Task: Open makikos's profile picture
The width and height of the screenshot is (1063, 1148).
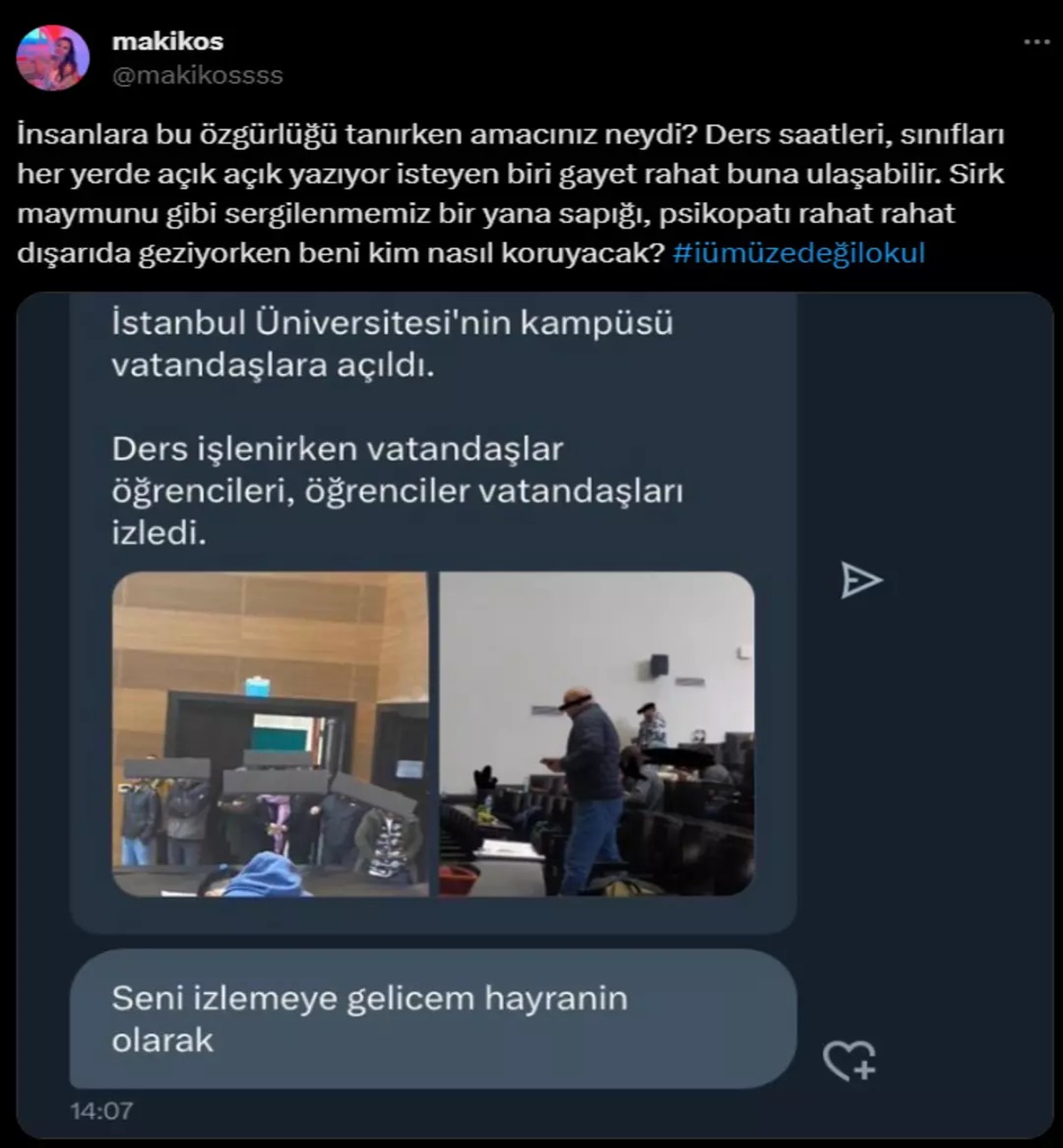Action: 53,58
